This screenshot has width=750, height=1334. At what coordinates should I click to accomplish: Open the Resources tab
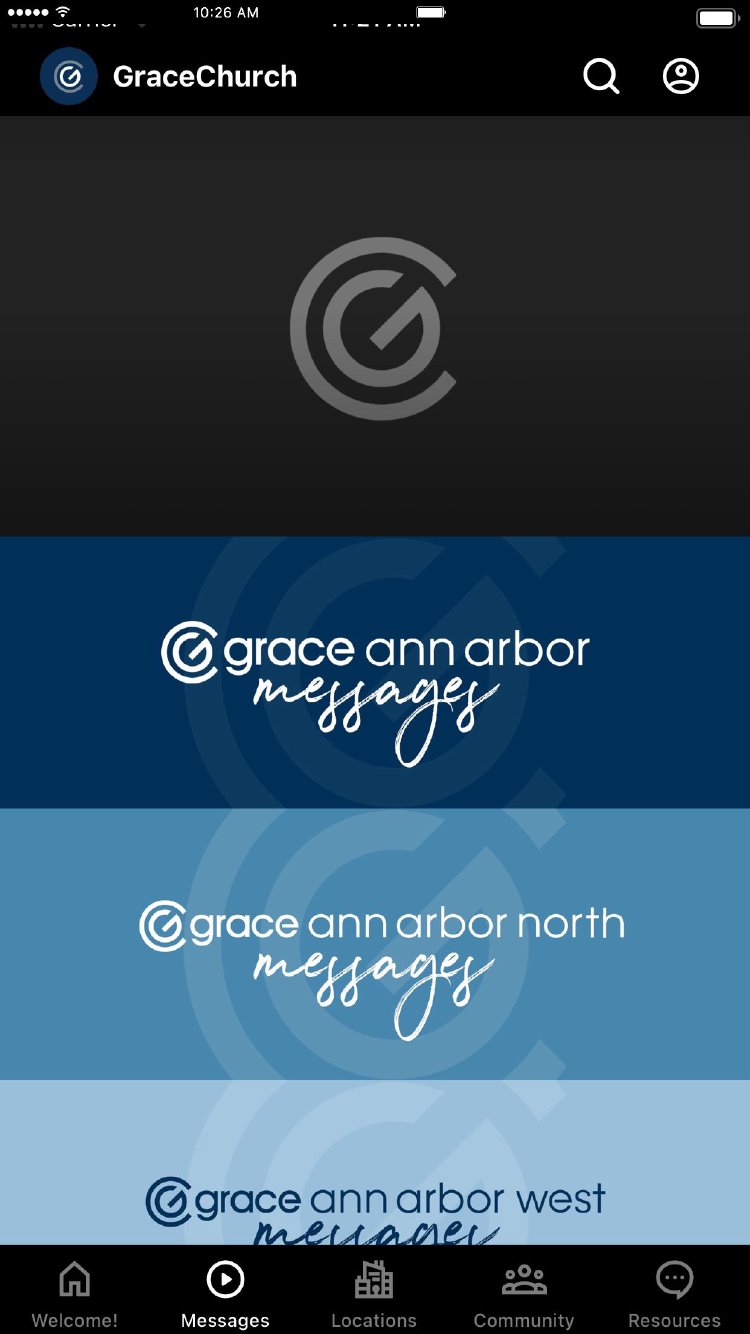click(x=674, y=1292)
